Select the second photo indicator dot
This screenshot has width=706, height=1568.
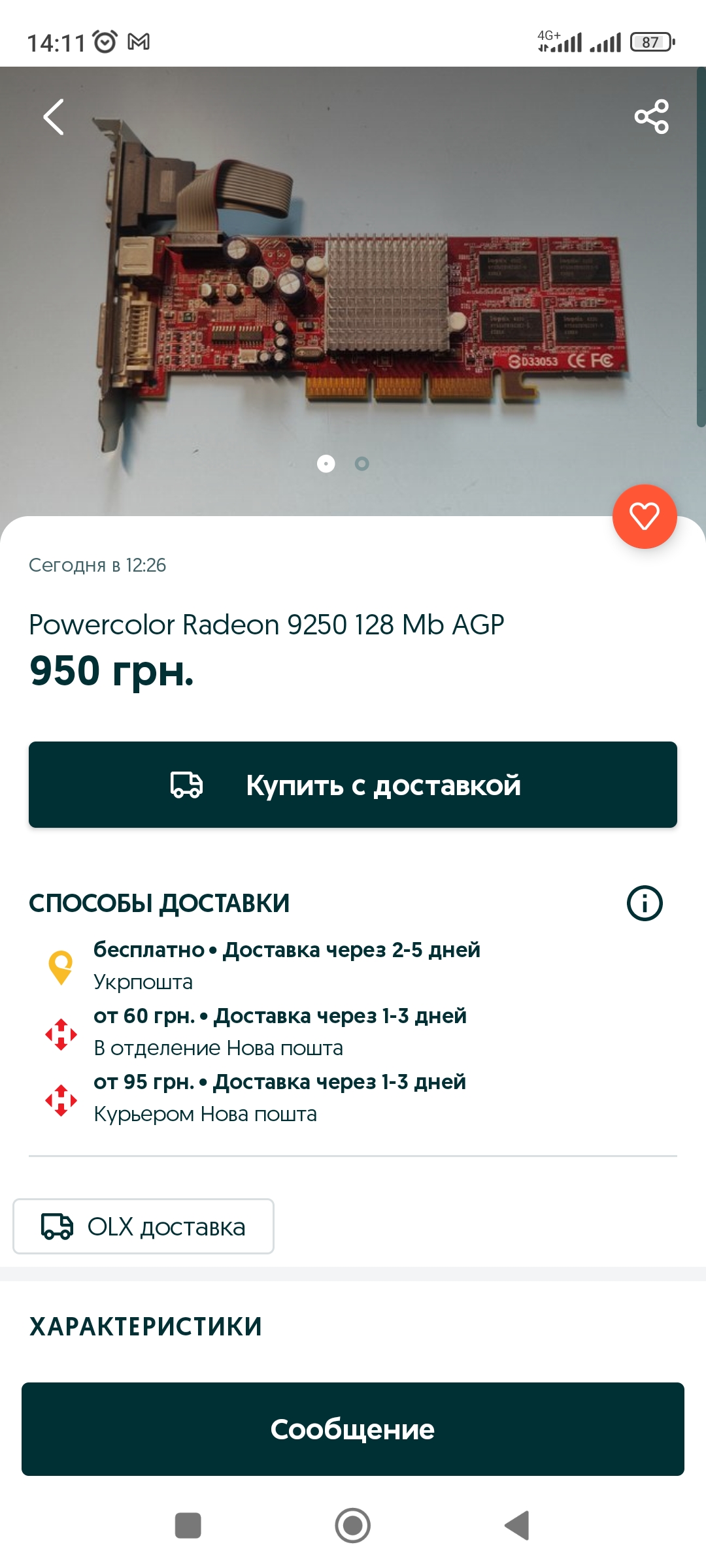point(361,464)
